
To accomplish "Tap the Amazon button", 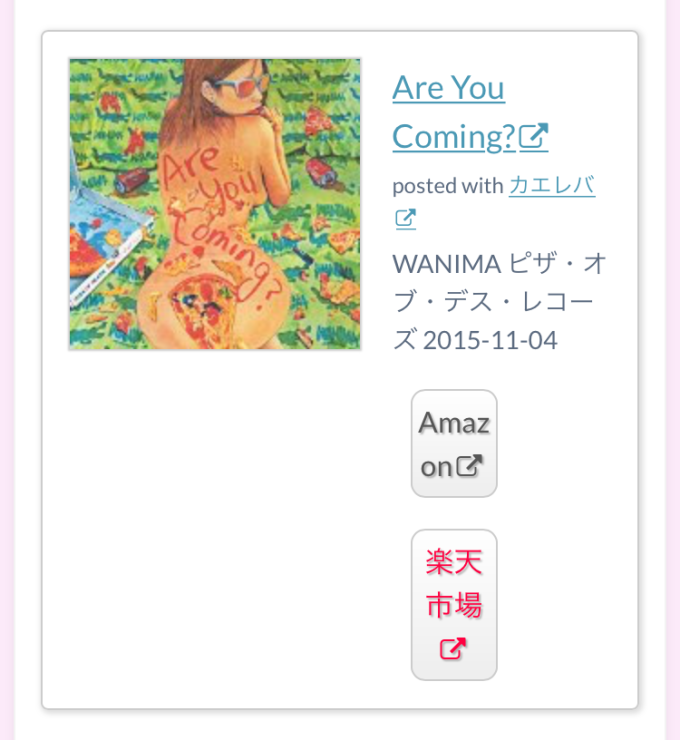I will tap(454, 443).
